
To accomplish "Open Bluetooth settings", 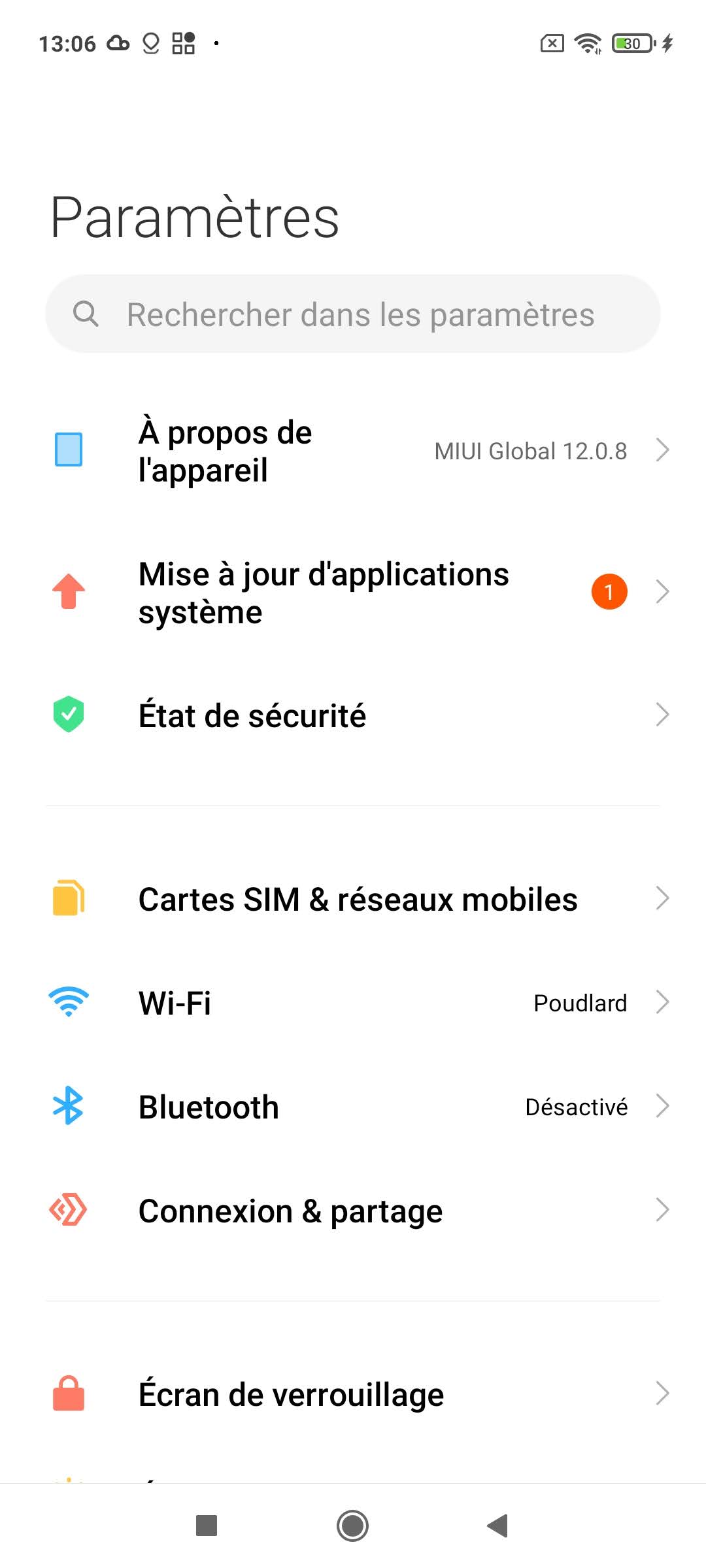I will click(x=353, y=1107).
